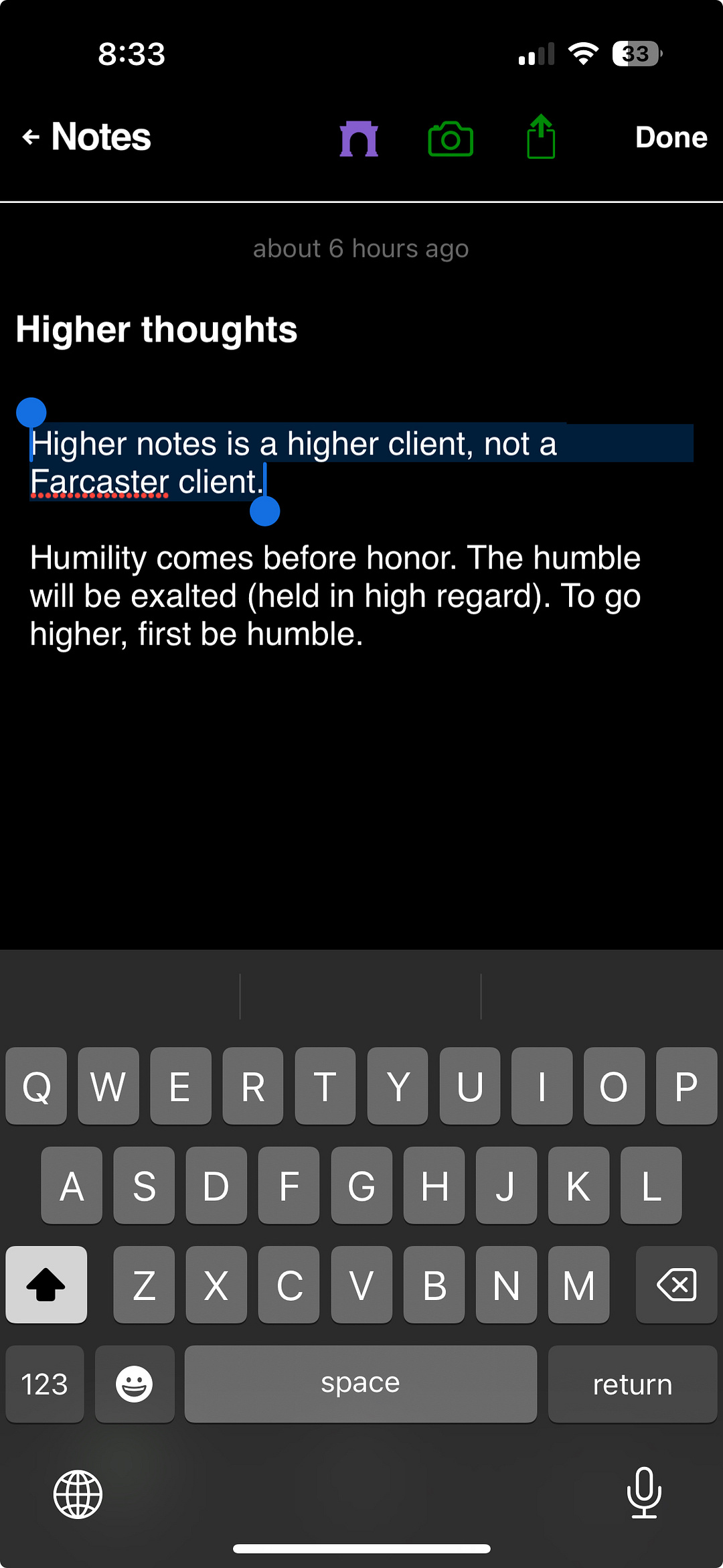Tap Done to finish editing
Image resolution: width=723 pixels, height=1568 pixels.
(x=671, y=137)
